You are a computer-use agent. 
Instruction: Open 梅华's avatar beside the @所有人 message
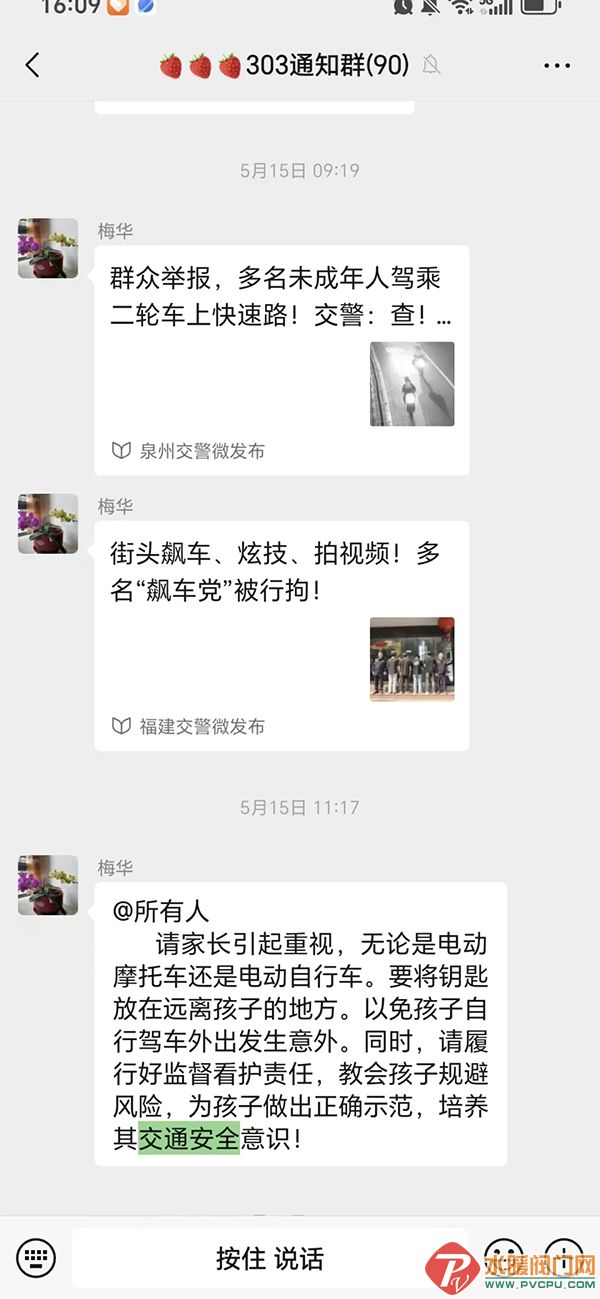[48, 885]
